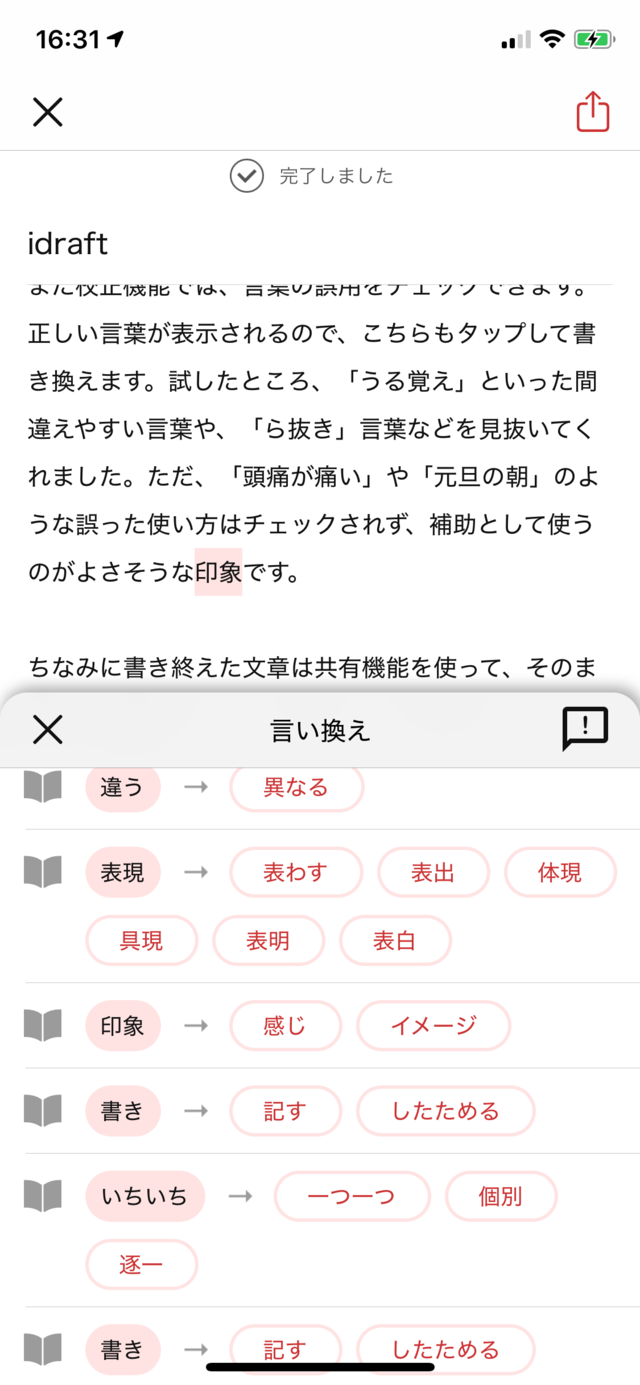The height and width of the screenshot is (1385, 640).
Task: Select the 個別 suggestion chip
Action: click(x=500, y=1196)
